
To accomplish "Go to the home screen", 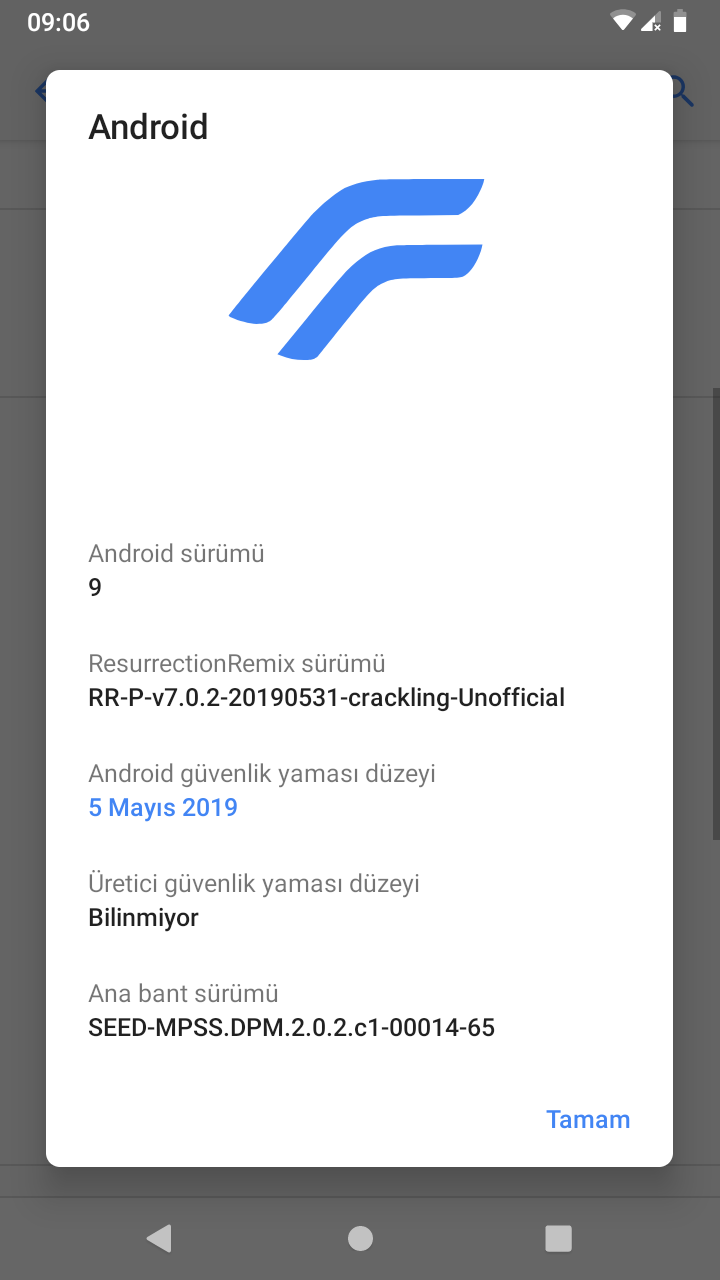I will pos(360,1238).
